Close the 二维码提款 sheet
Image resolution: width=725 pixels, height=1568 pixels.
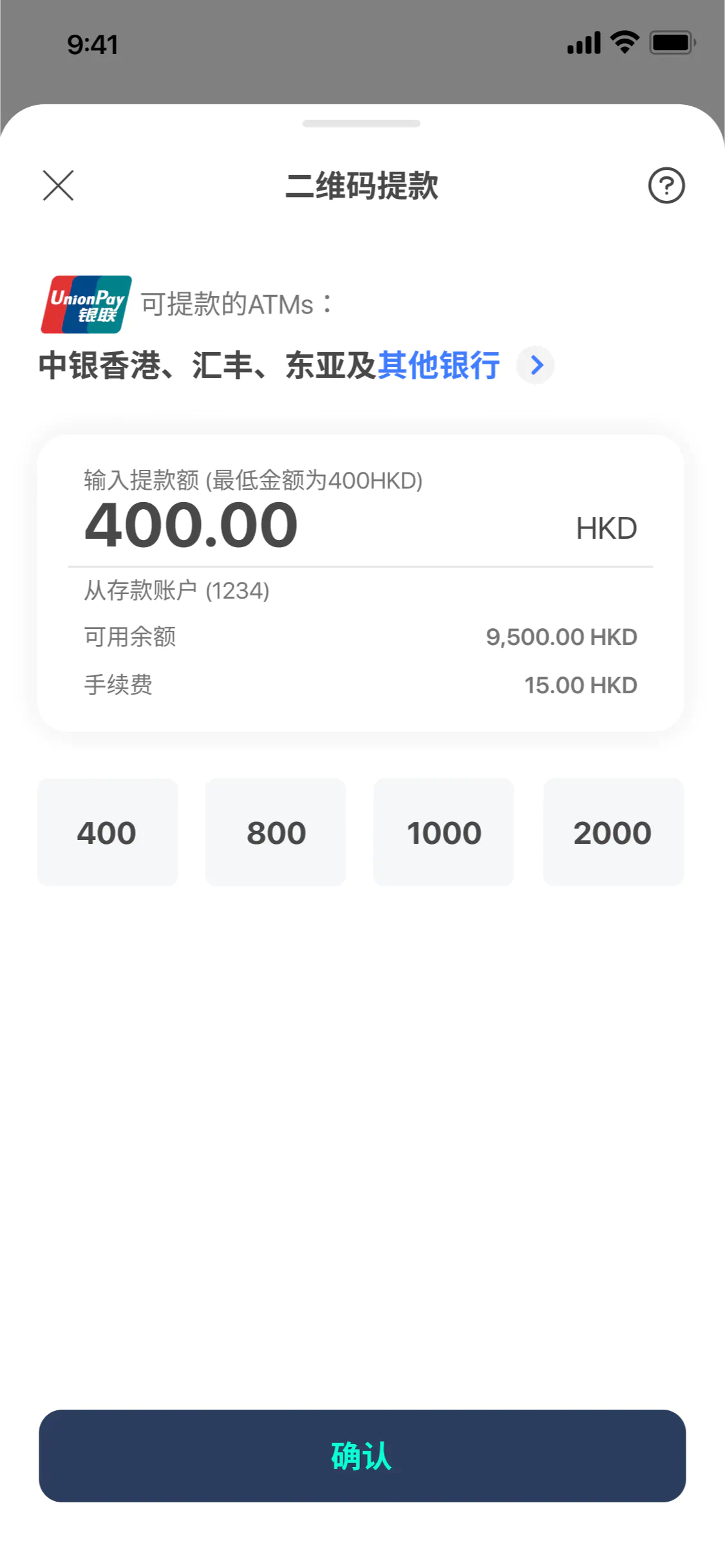pyautogui.click(x=59, y=185)
